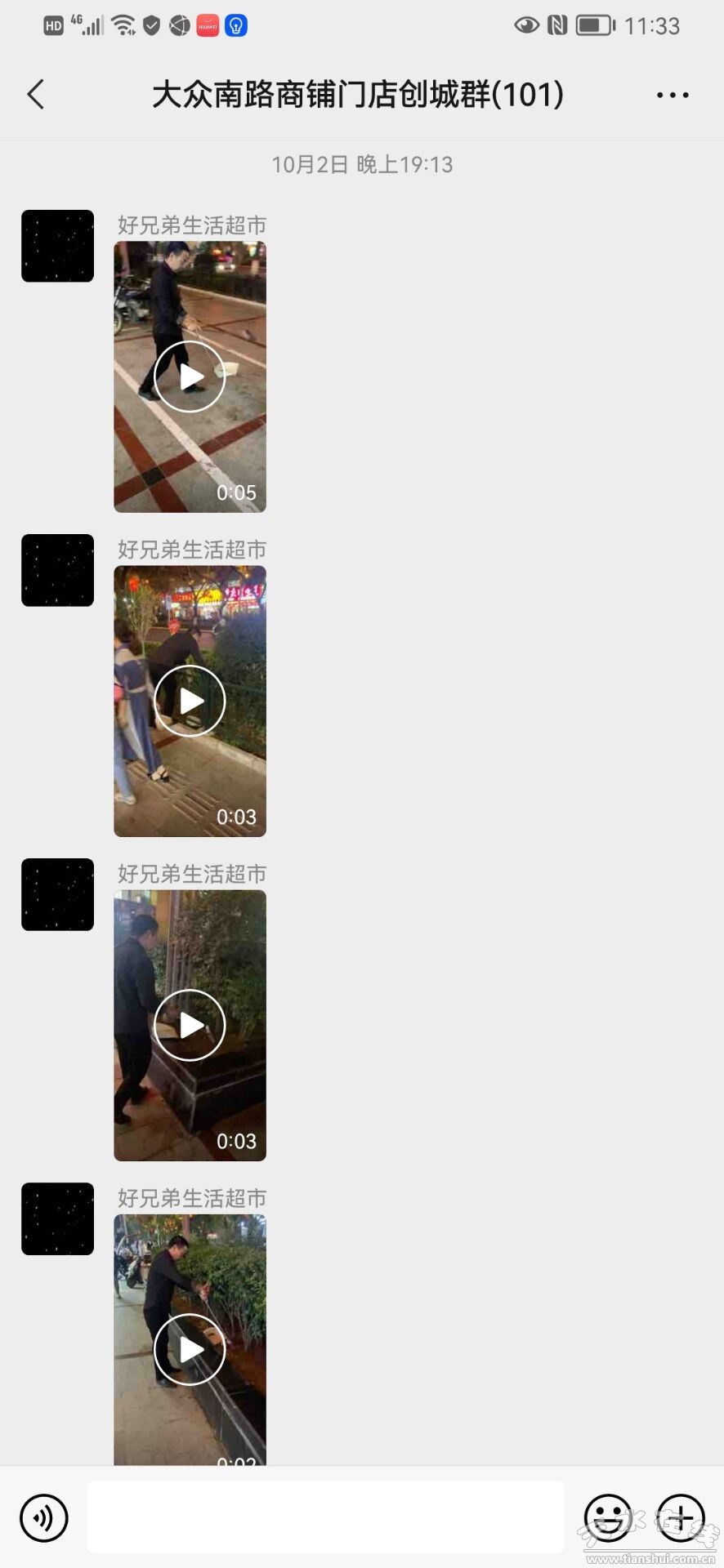Go back from the group chat
The width and height of the screenshot is (724, 1568).
[x=36, y=95]
